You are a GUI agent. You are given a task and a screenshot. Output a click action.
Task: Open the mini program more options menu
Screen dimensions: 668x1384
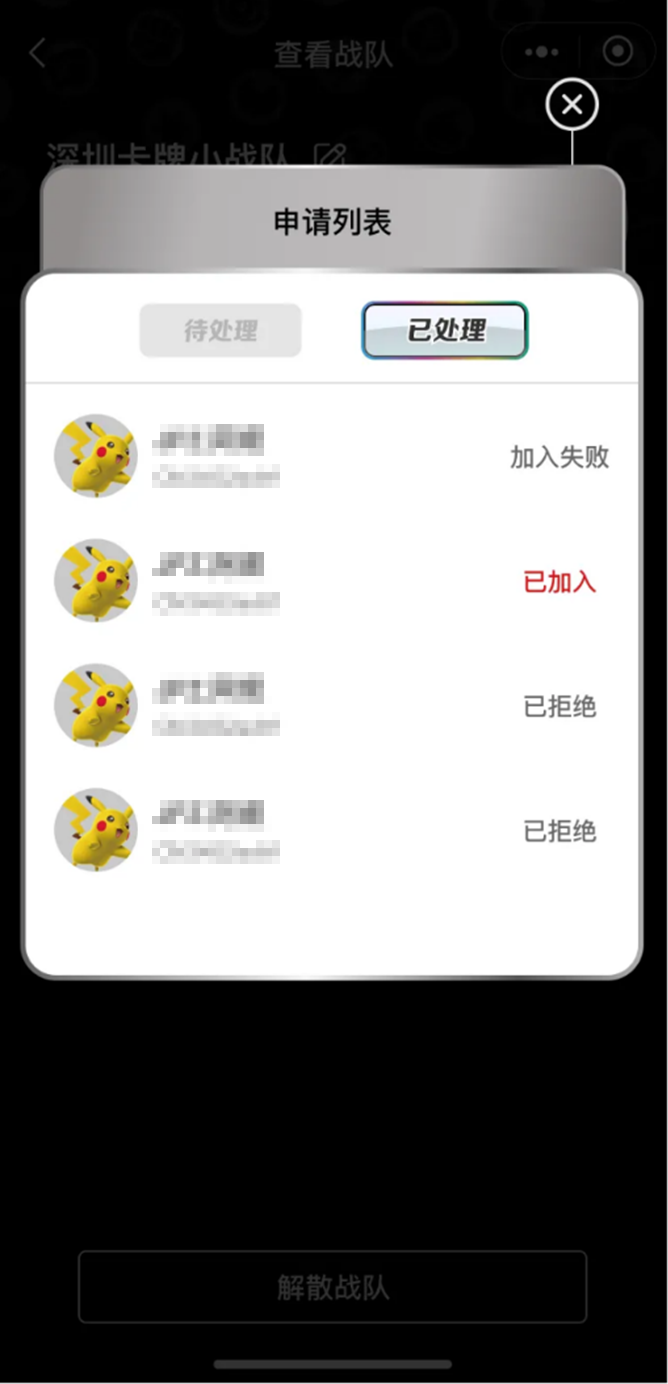coord(542,52)
